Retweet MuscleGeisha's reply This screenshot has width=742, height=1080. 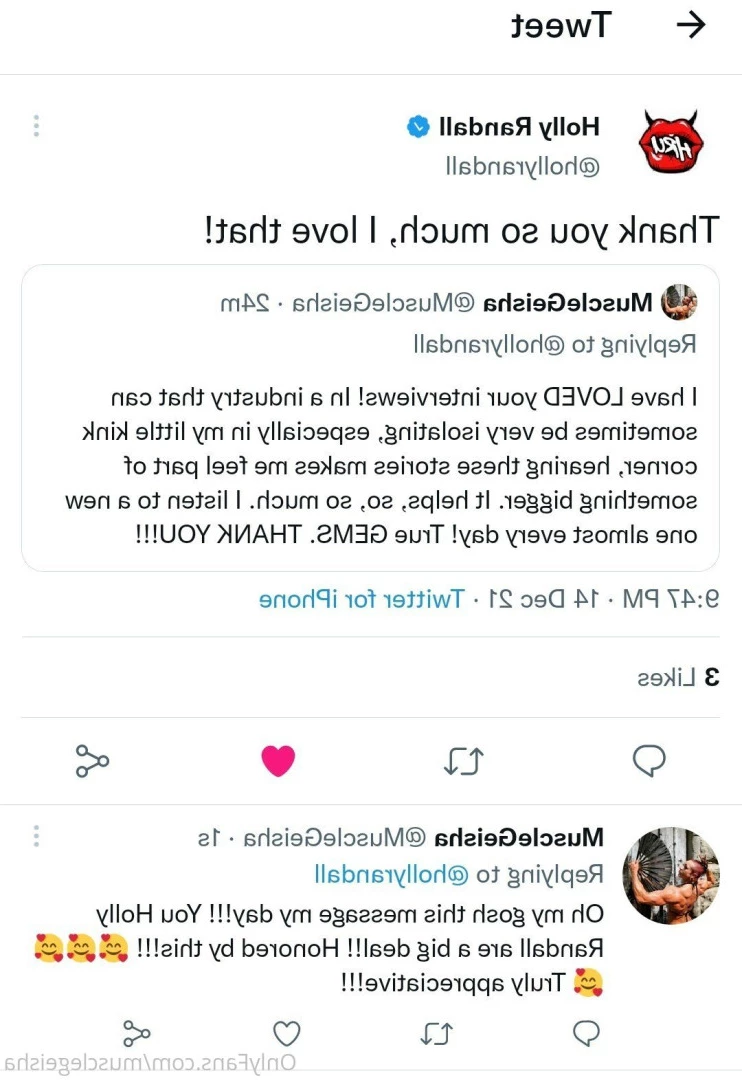coord(436,1032)
